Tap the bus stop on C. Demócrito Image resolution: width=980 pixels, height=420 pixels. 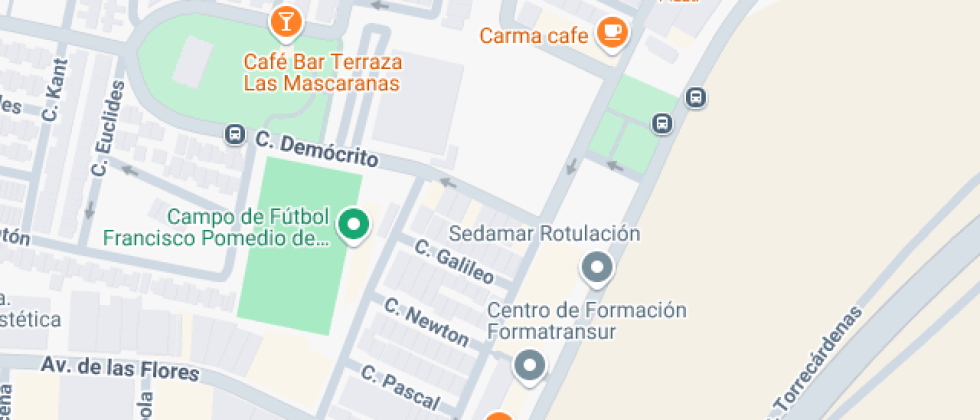point(235,134)
